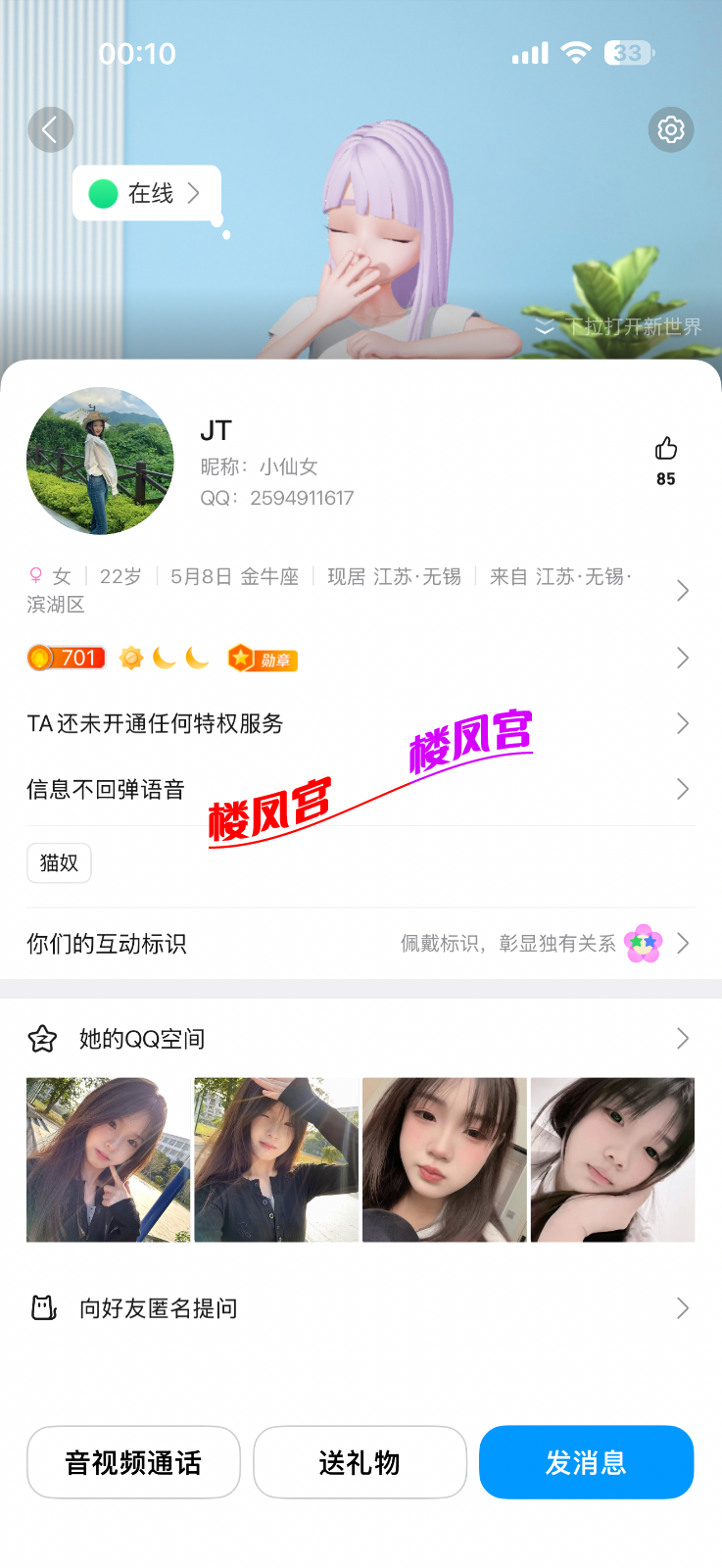
Task: Open profile settings gear icon
Action: click(x=670, y=129)
